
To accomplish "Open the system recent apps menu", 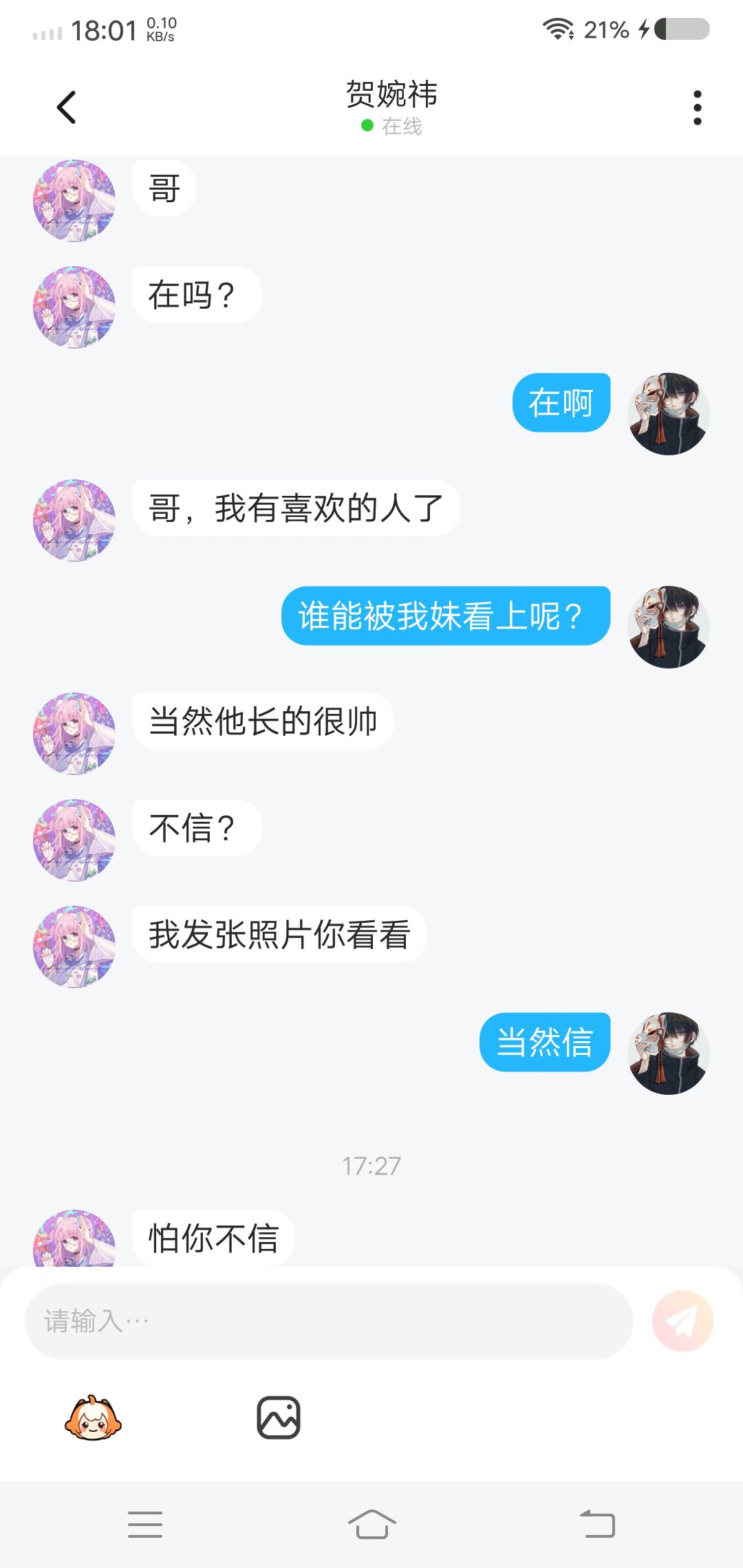I will click(x=145, y=1524).
